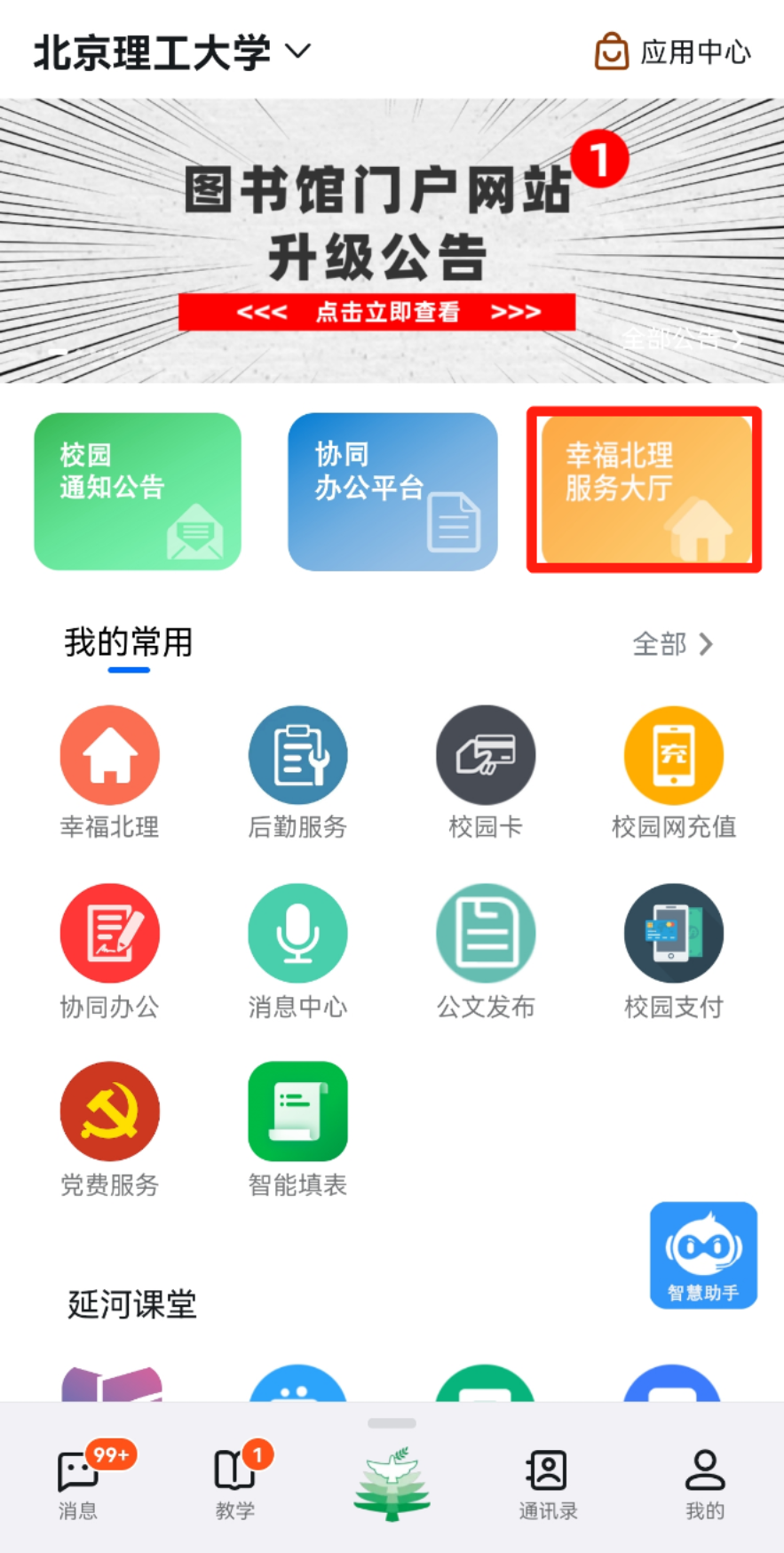Open the 校园通知公告 card

click(138, 490)
